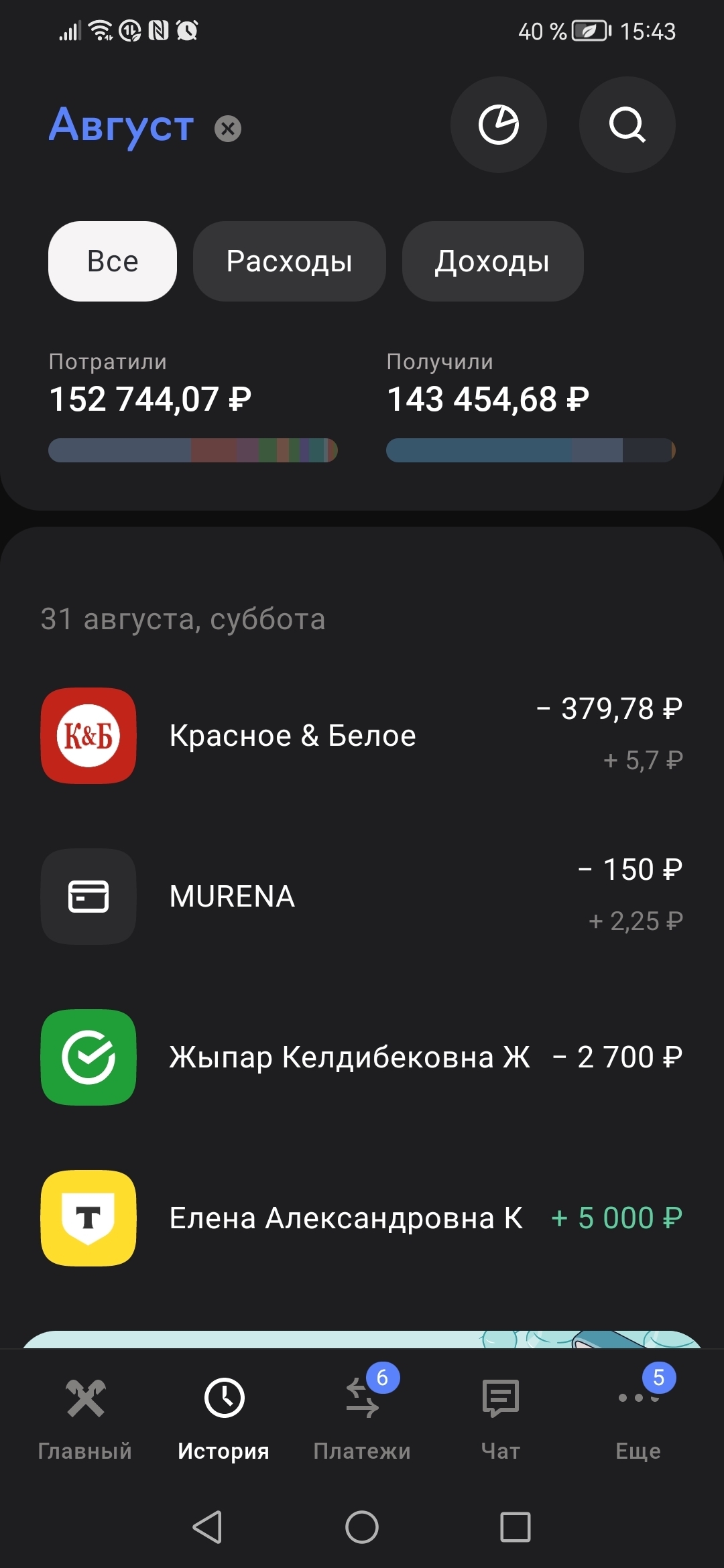The width and height of the screenshot is (724, 1568).
Task: Open the Красное & Белое transaction
Action: [362, 736]
